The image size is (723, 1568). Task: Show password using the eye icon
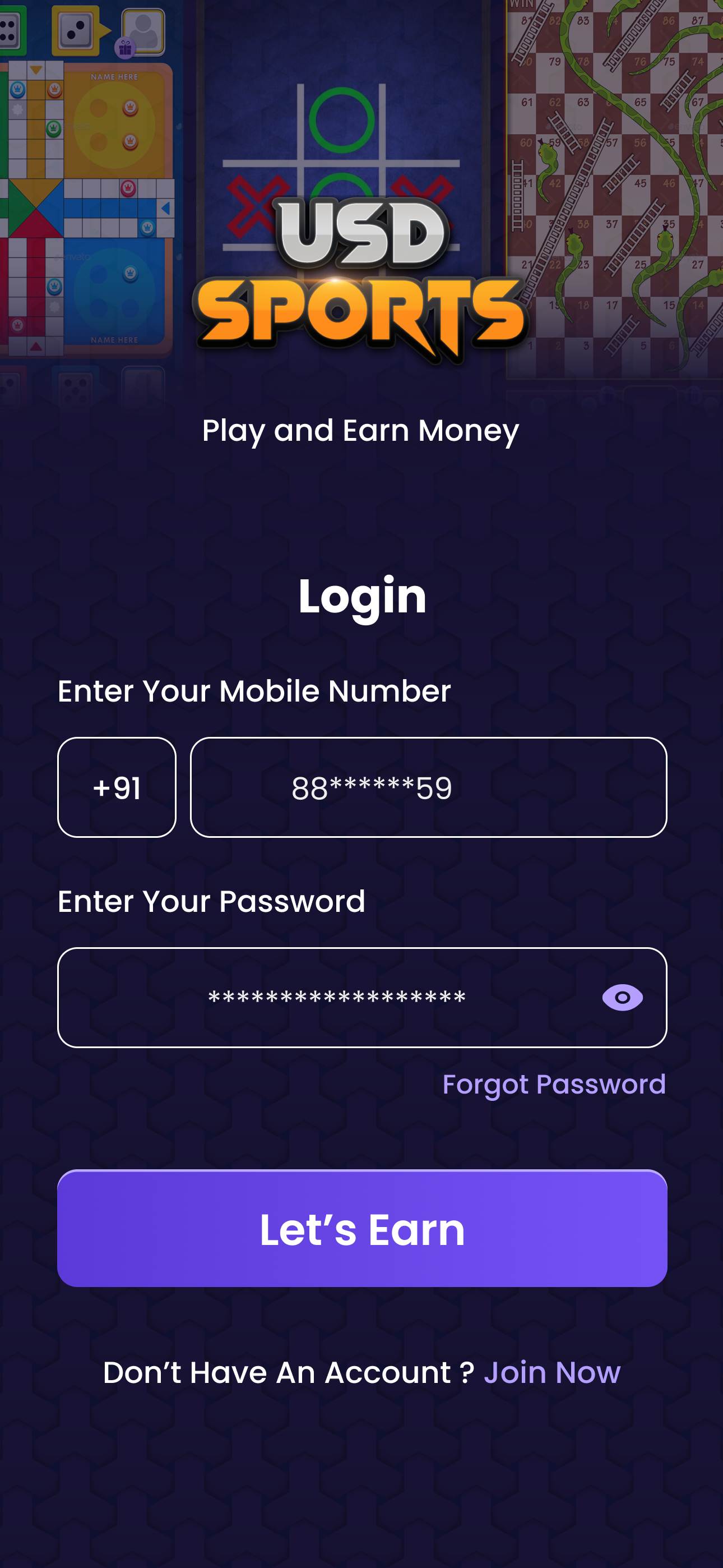(x=622, y=997)
